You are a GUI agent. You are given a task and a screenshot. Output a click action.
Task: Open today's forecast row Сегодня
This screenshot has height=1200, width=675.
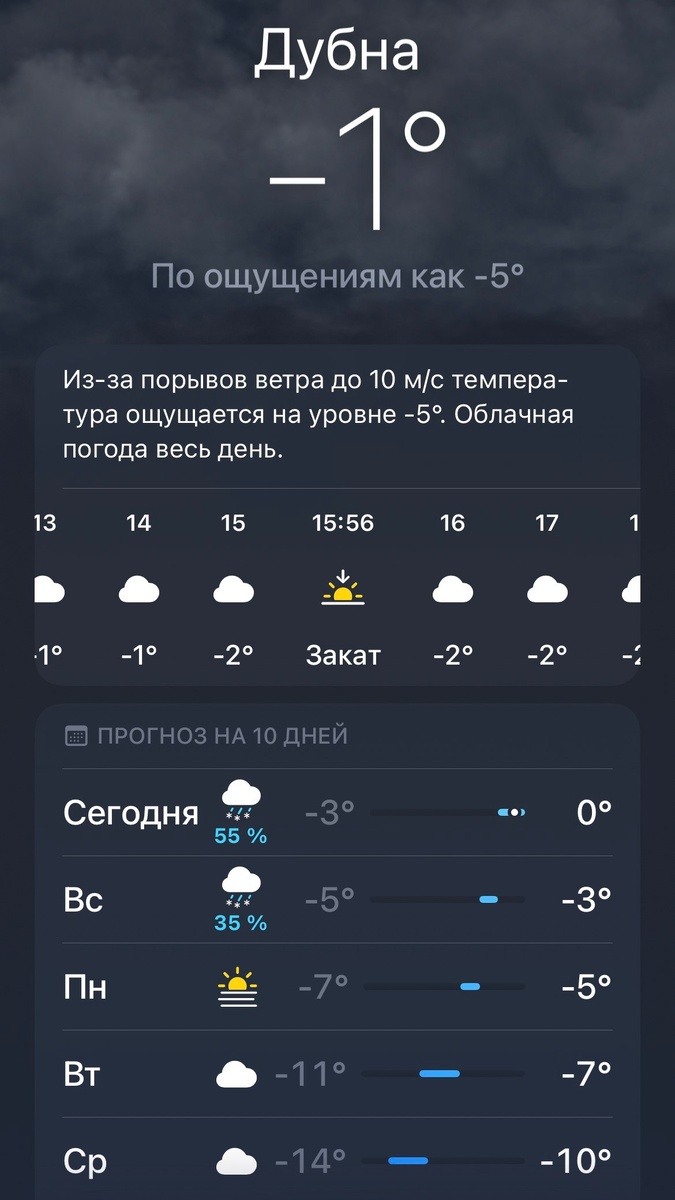click(x=337, y=813)
